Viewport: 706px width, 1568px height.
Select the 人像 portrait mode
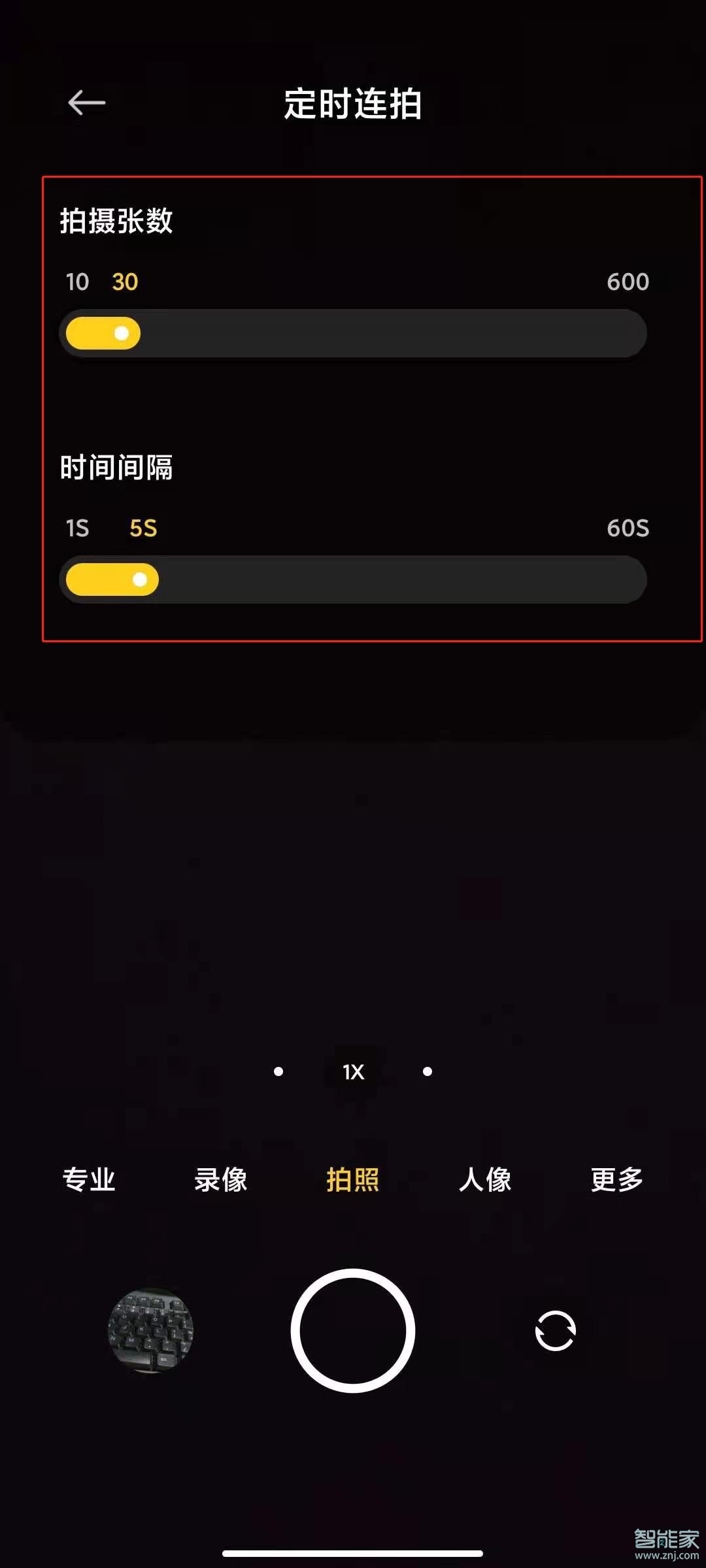coord(485,1180)
